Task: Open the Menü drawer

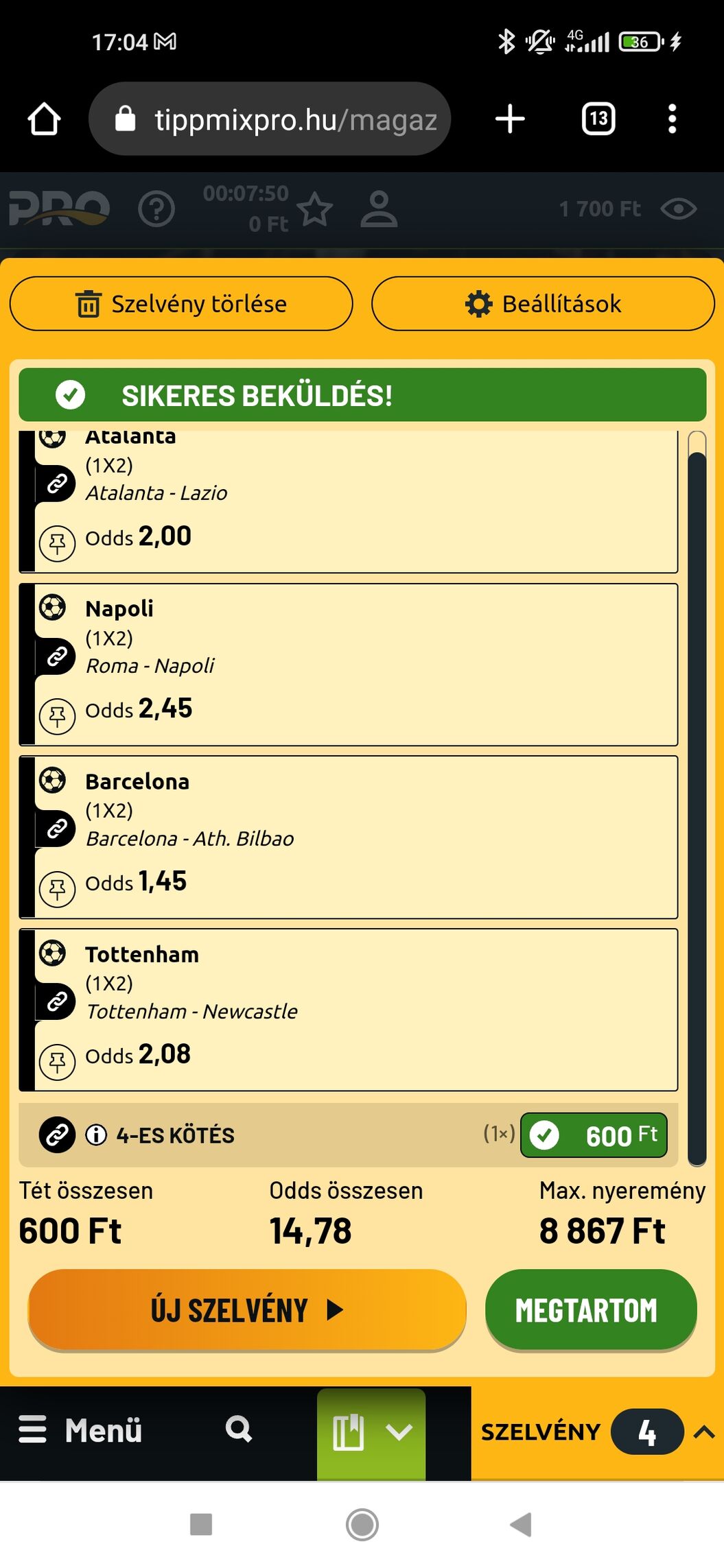Action: 80,1430
